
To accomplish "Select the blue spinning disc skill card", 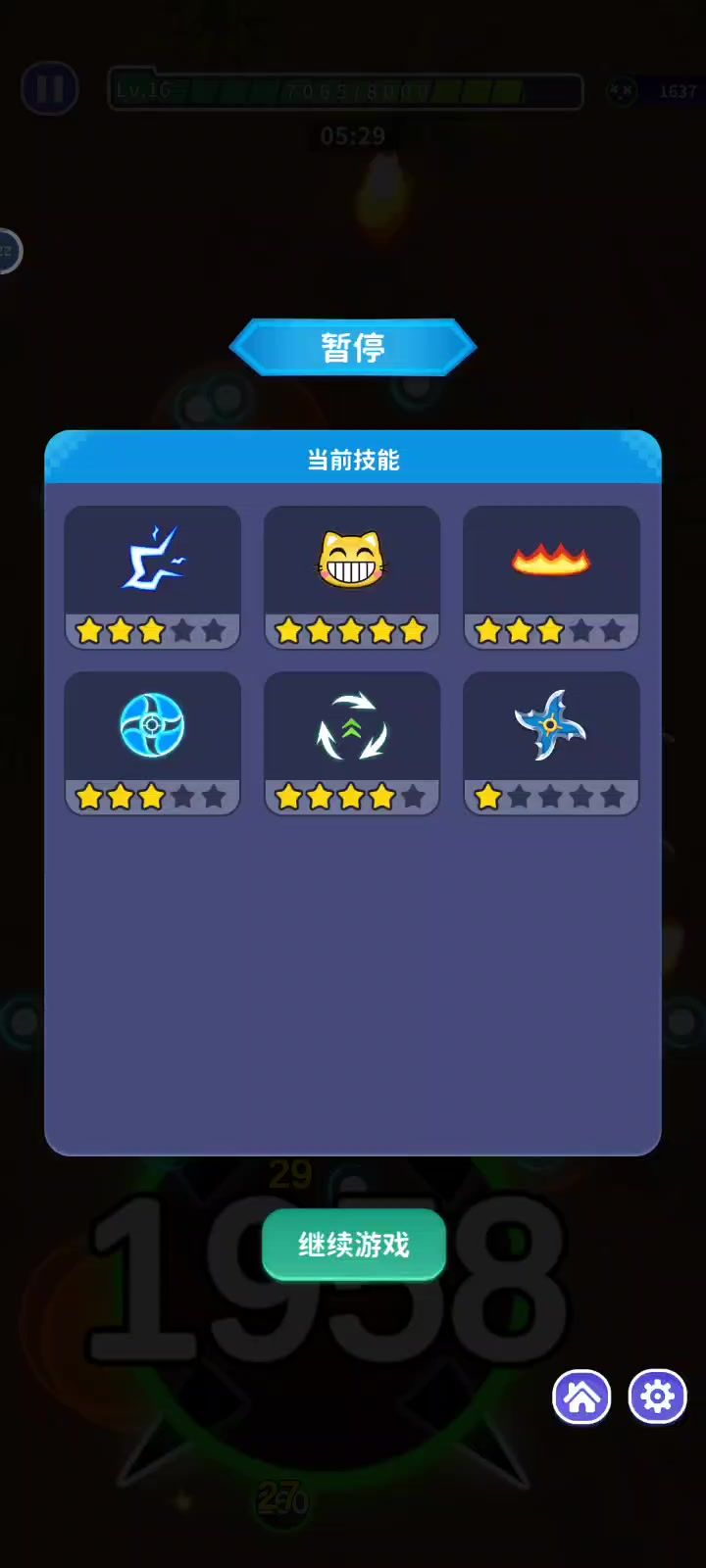I will (x=153, y=742).
